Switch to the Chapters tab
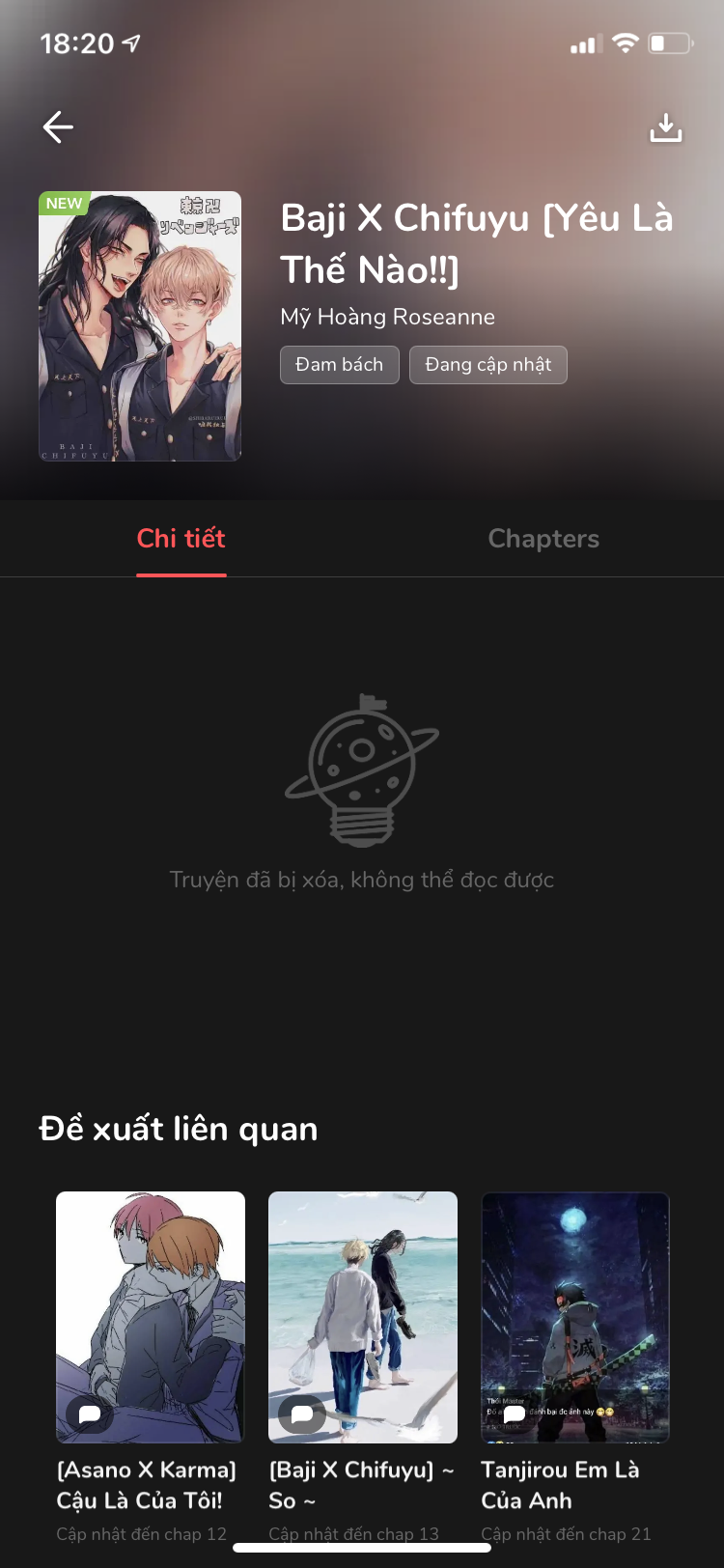The height and width of the screenshot is (1568, 724). click(x=543, y=539)
